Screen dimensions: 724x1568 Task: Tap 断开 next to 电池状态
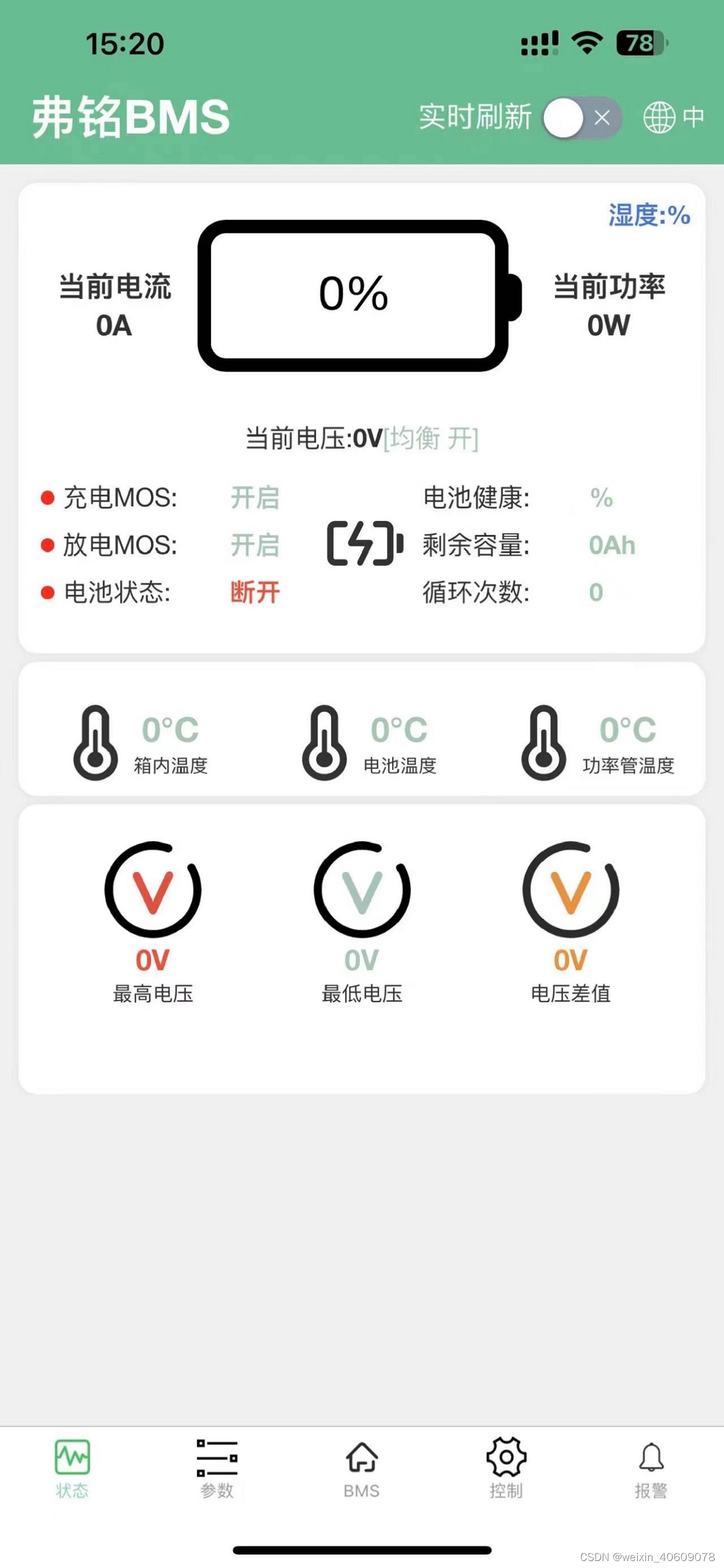255,590
